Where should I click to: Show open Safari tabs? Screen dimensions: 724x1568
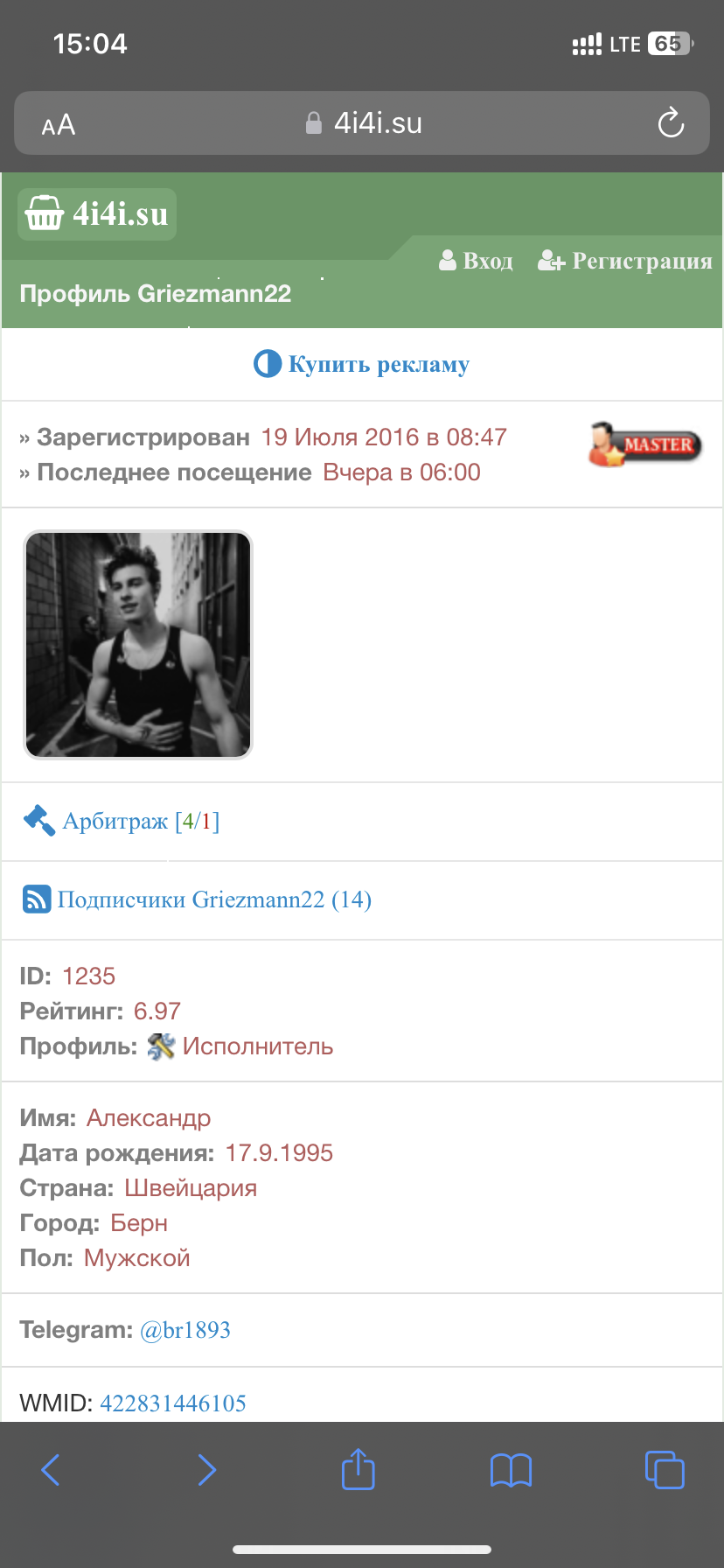tap(664, 1470)
